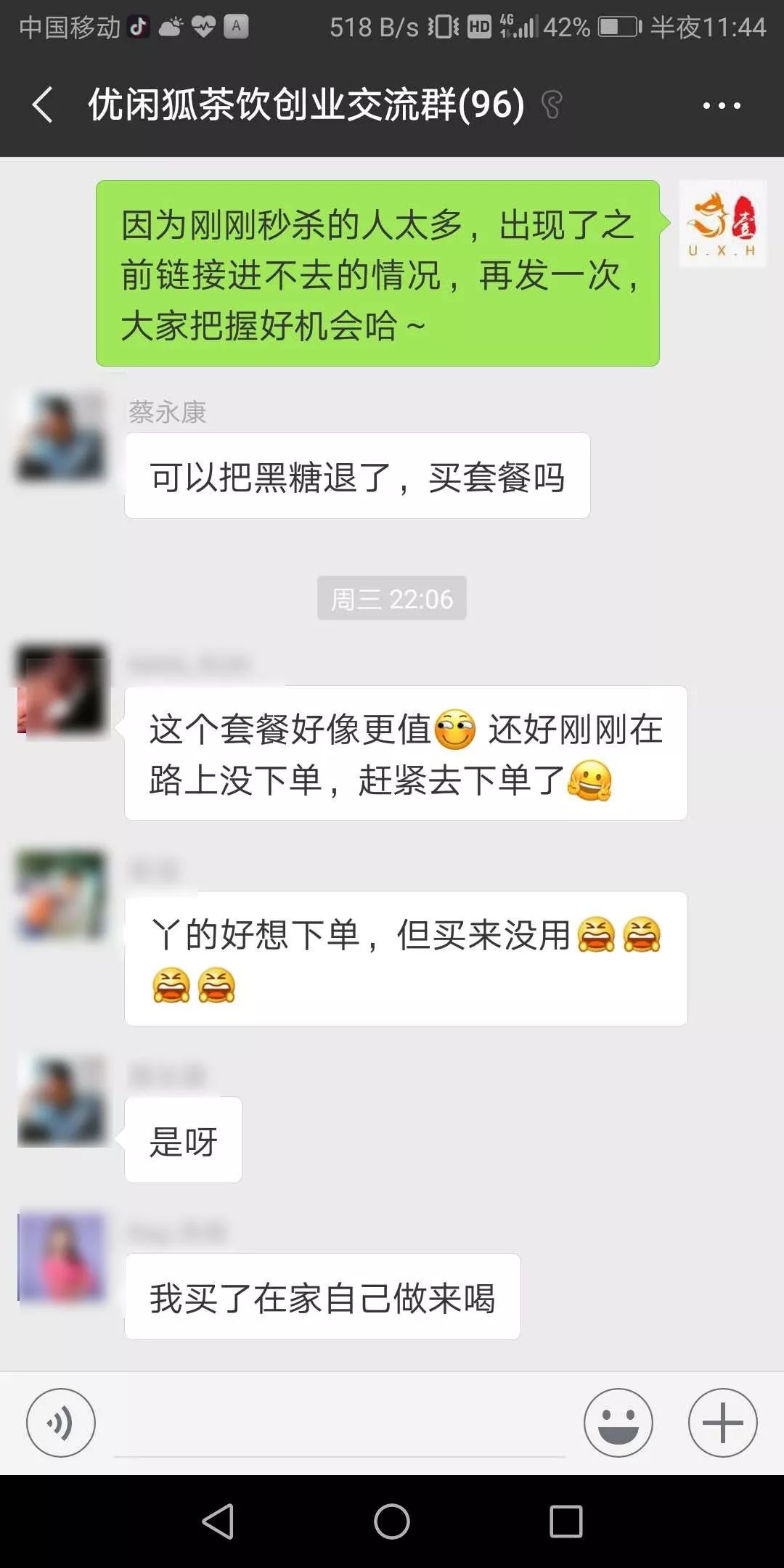Viewport: 784px width, 1568px height.
Task: Open the U.X.H fox logo avatar
Action: click(722, 224)
